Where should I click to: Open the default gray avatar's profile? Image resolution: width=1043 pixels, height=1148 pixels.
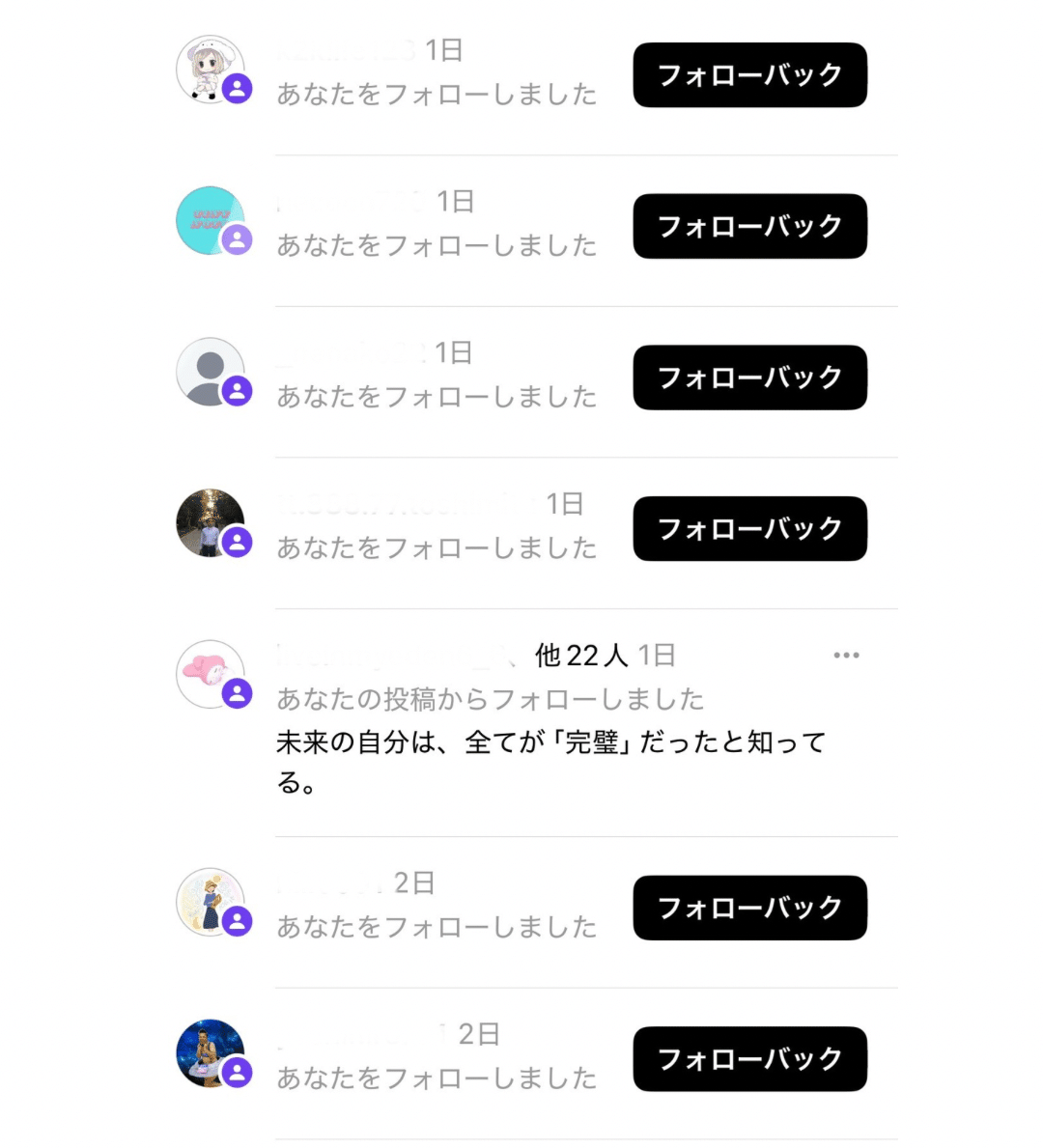[211, 372]
